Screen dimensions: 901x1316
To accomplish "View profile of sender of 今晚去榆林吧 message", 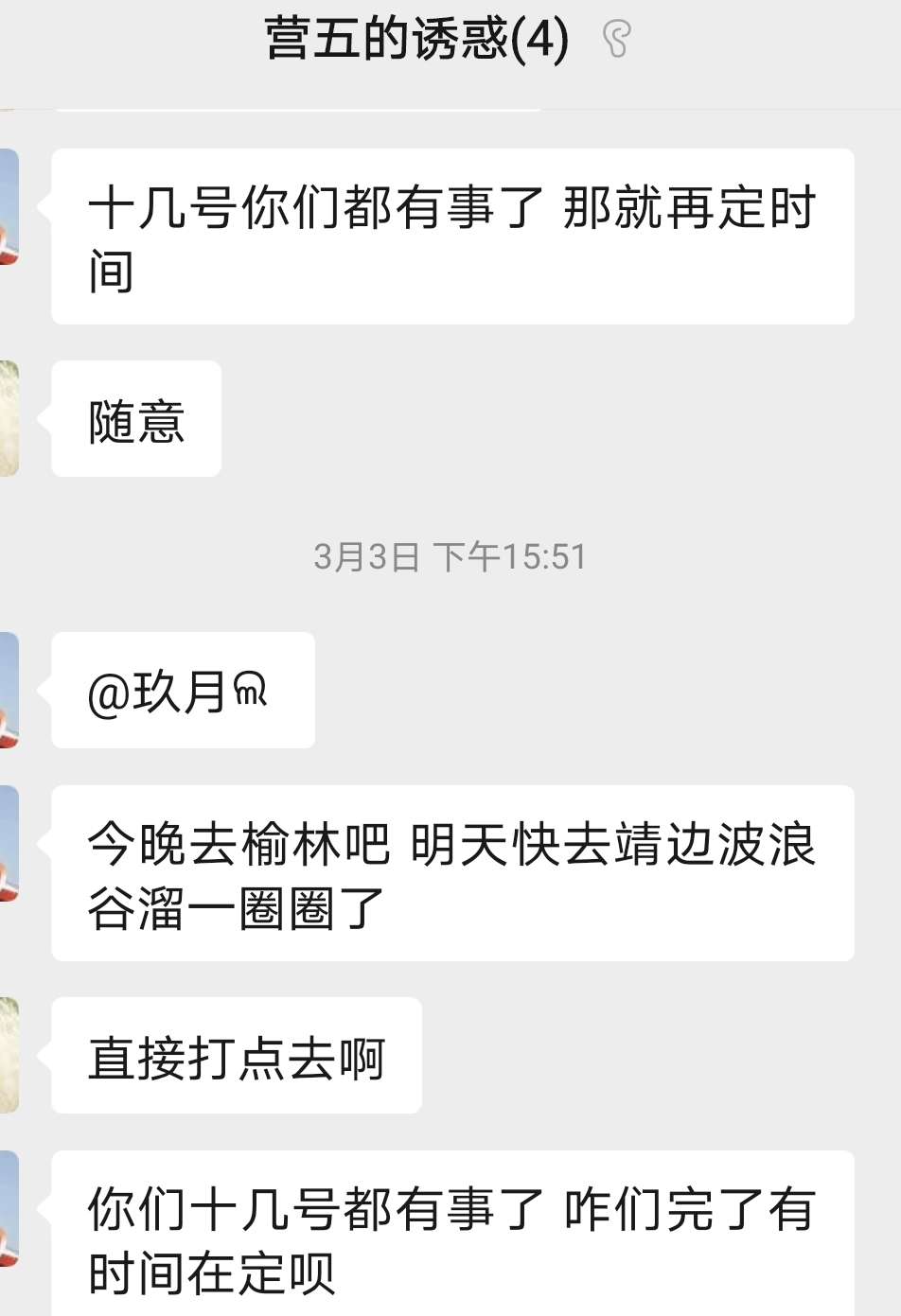I will [9, 844].
